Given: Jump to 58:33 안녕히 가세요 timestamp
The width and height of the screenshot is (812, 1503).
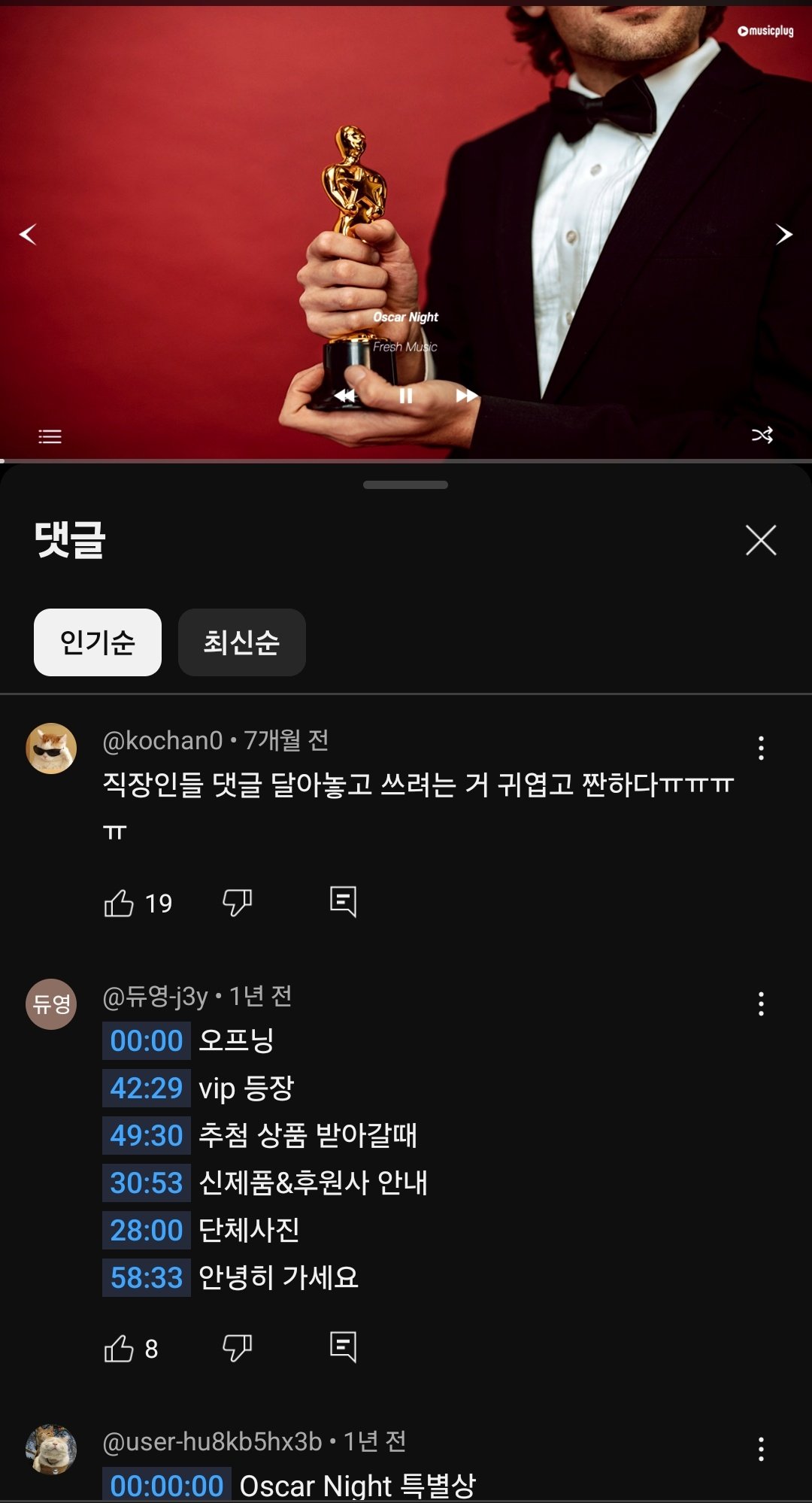Looking at the screenshot, I should pyautogui.click(x=146, y=1277).
